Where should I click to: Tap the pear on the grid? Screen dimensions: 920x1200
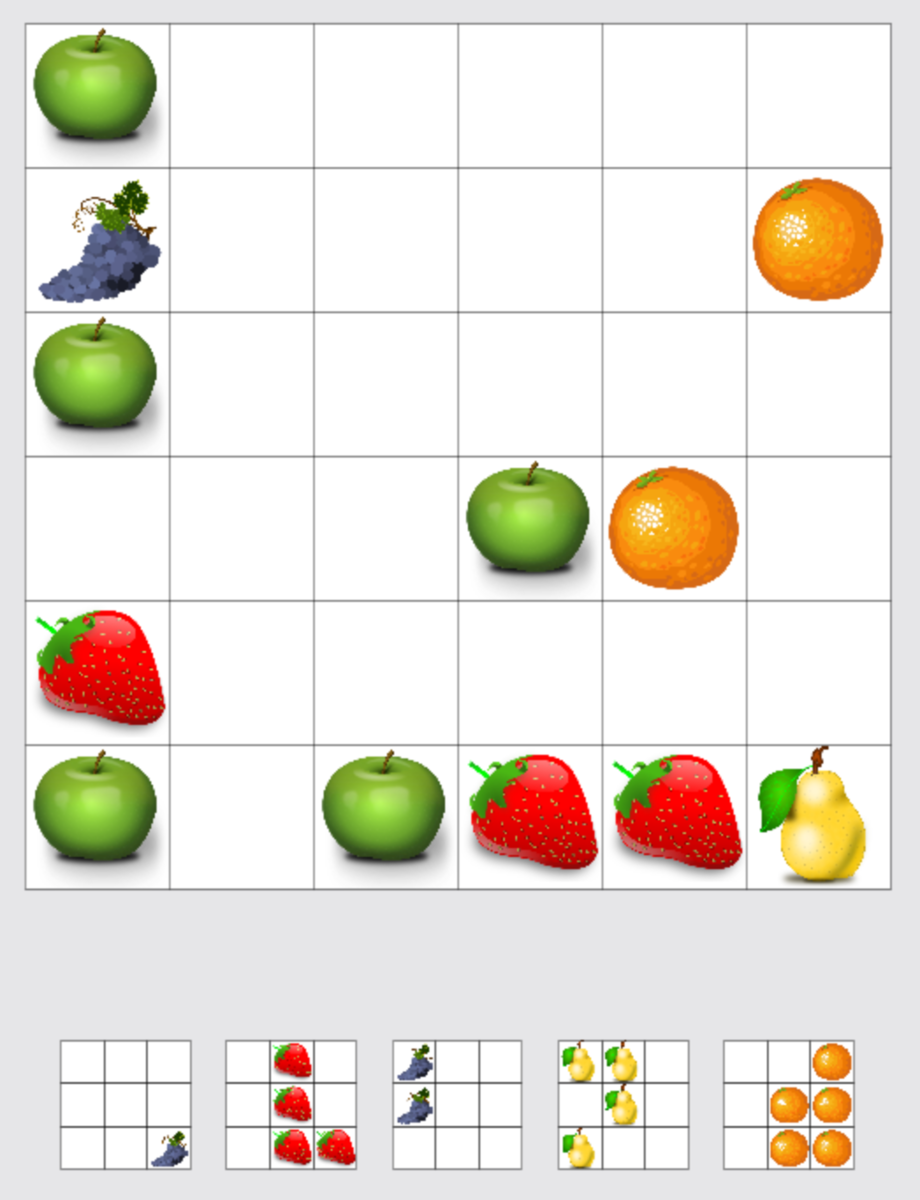818,817
